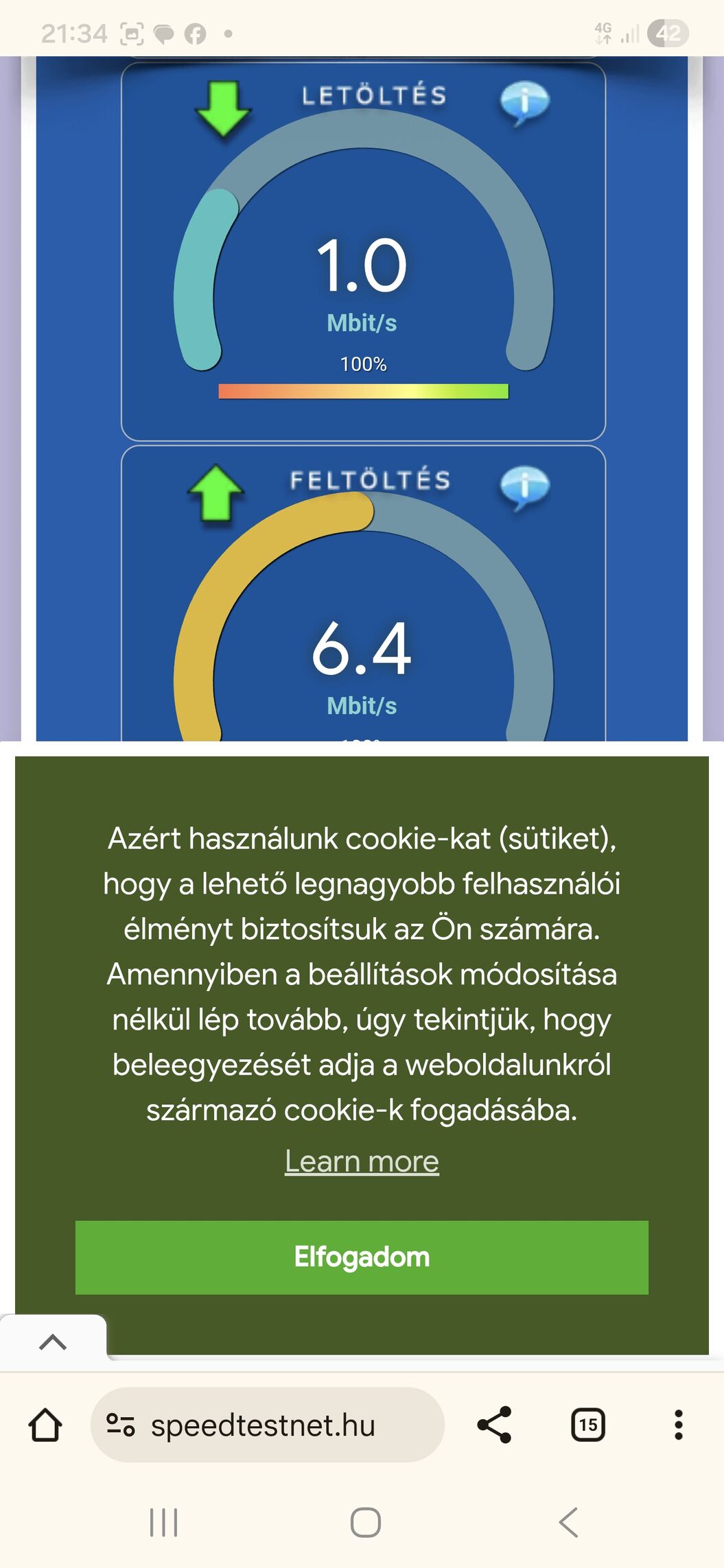Screen dimensions: 724x1568
Task: Open the tab switcher showing 15 tabs
Action: (x=588, y=1425)
